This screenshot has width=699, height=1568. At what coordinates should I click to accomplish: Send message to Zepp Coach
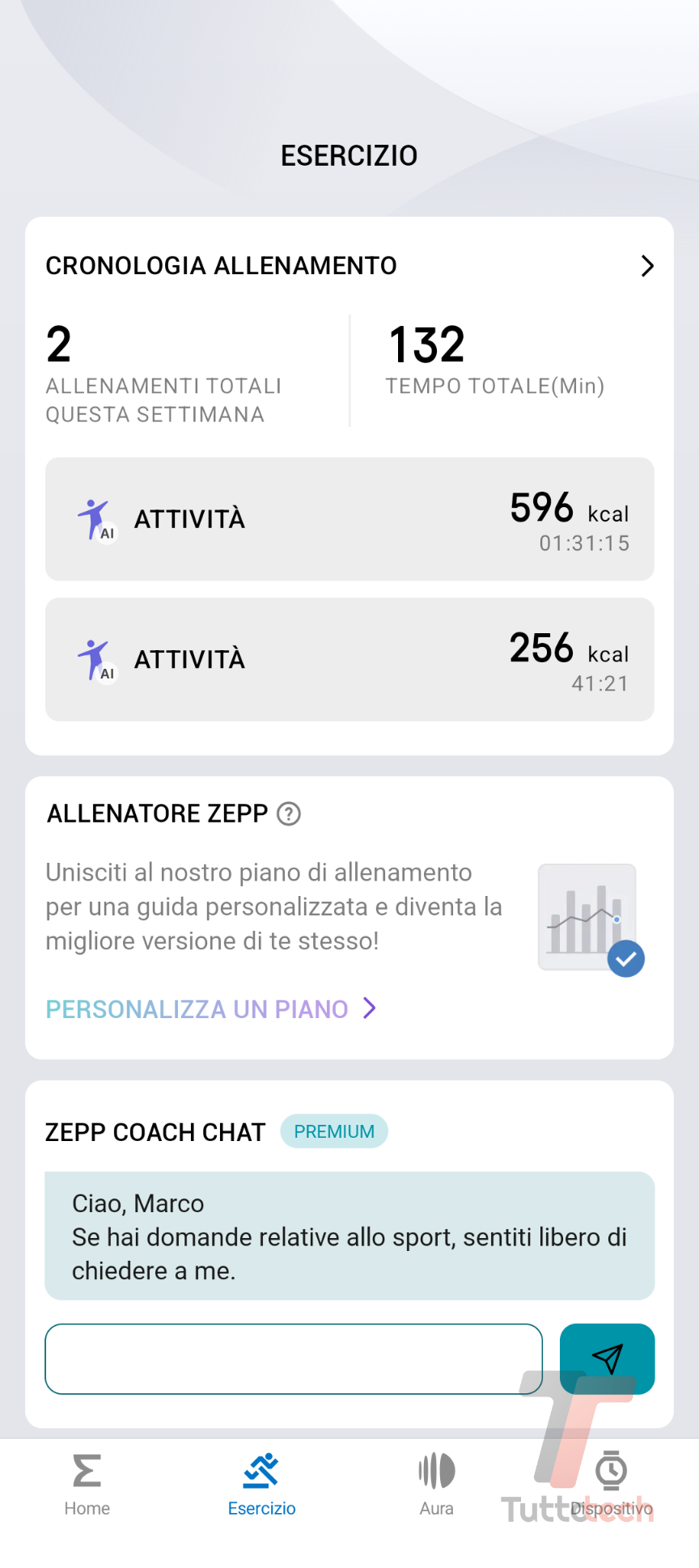[607, 1359]
